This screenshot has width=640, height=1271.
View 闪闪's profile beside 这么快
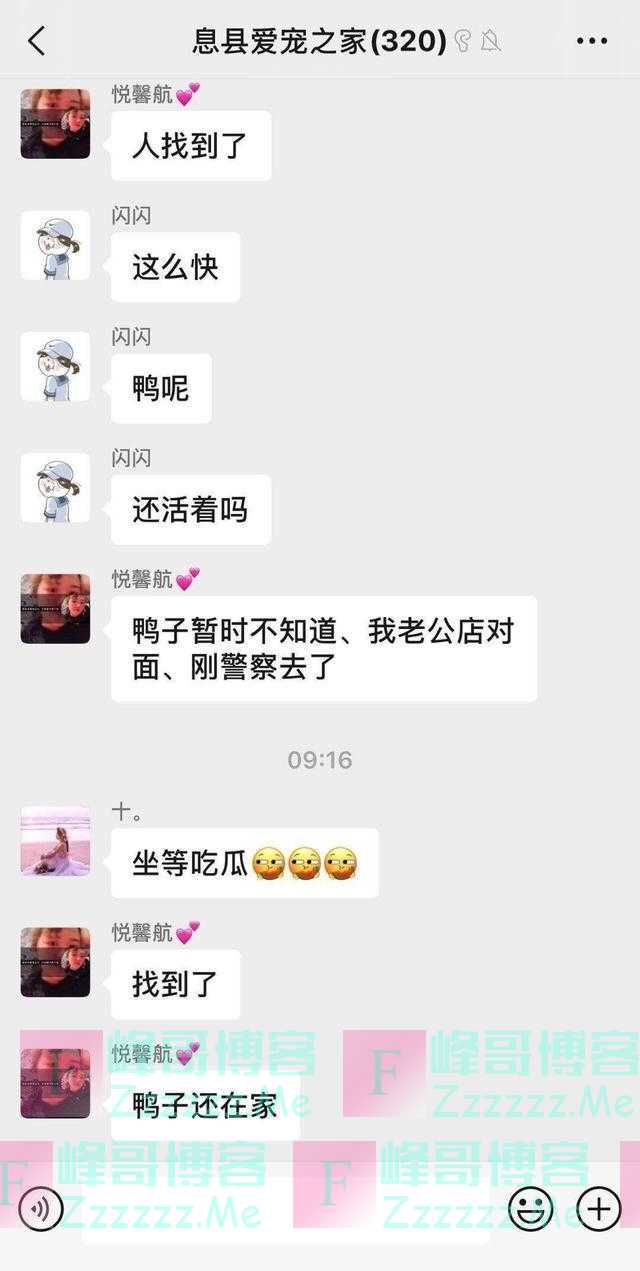coord(55,245)
